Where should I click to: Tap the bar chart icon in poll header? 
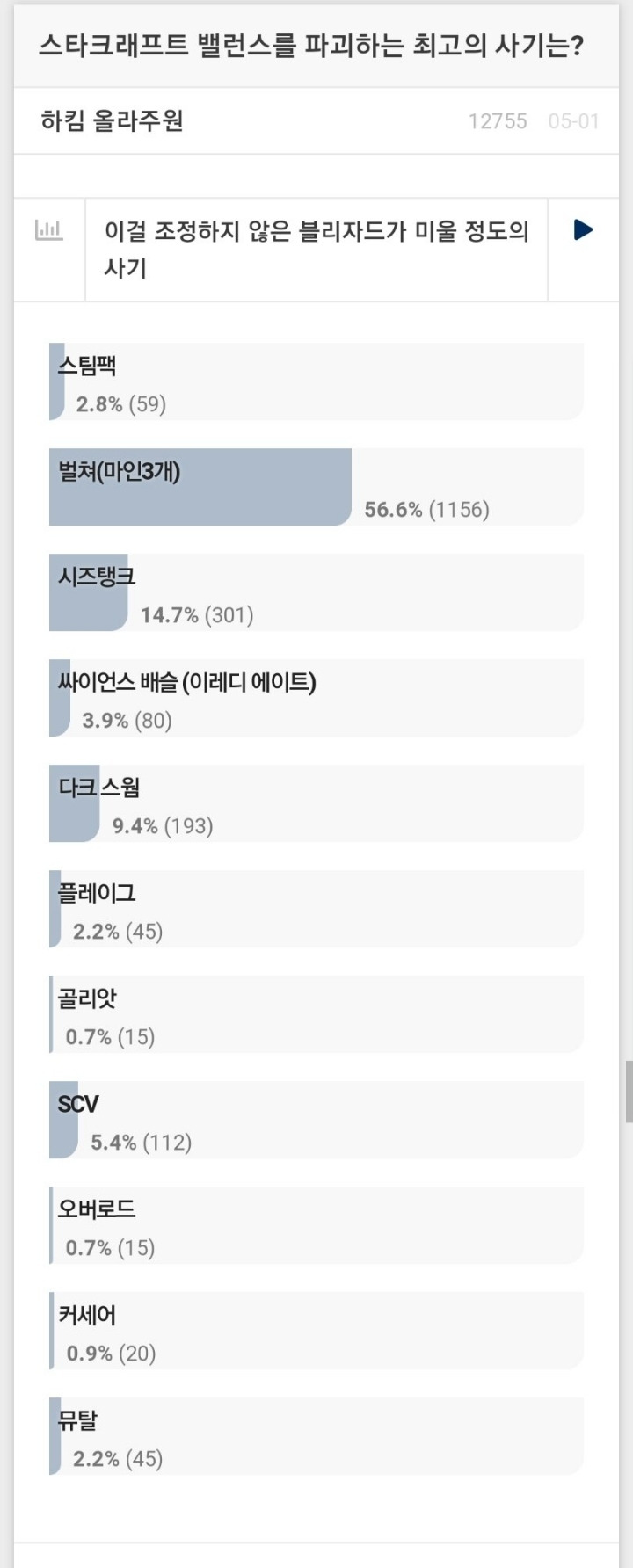[49, 230]
